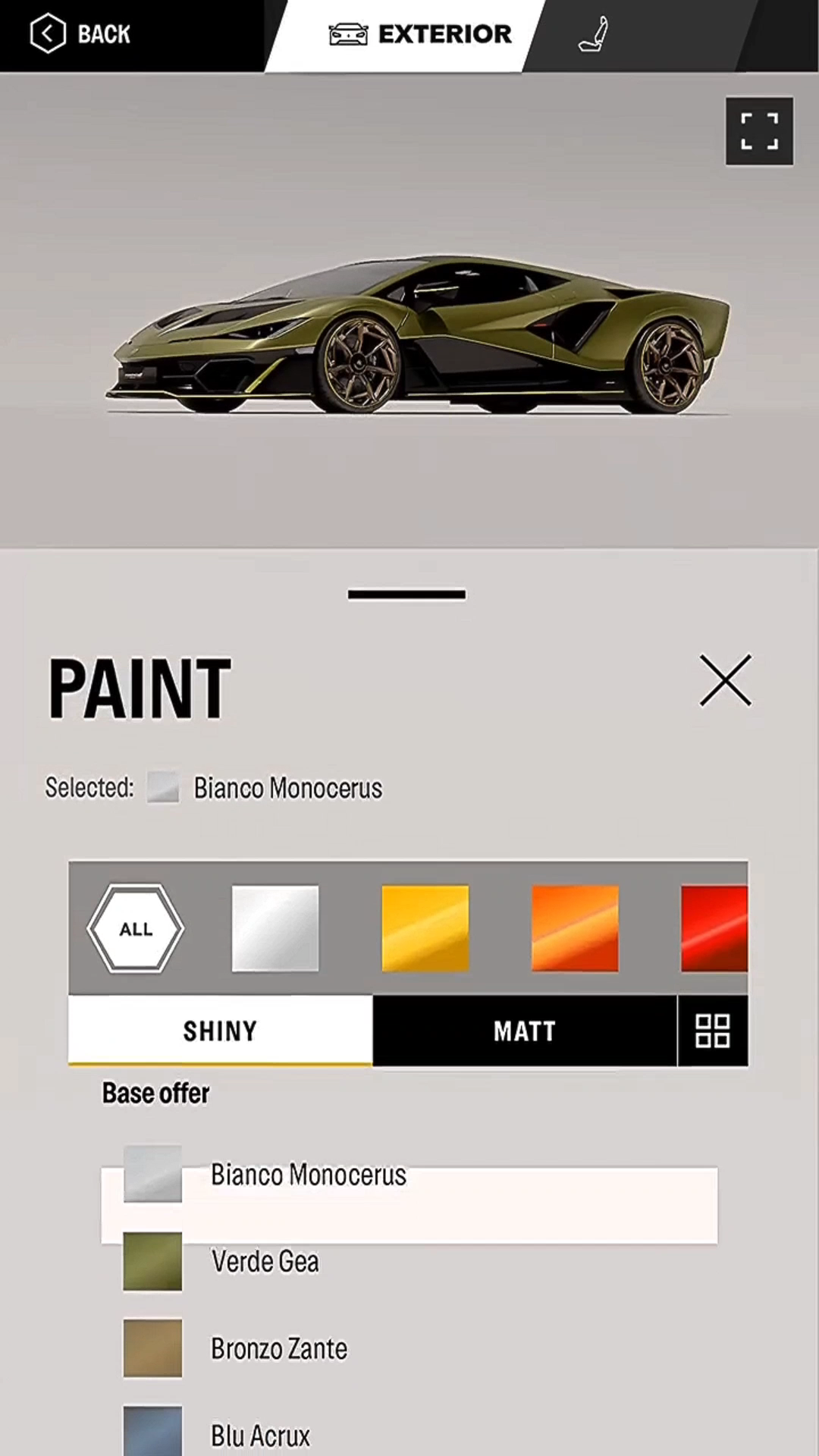Select the ALL colors filter
Image resolution: width=819 pixels, height=1456 pixels.
coord(136,928)
